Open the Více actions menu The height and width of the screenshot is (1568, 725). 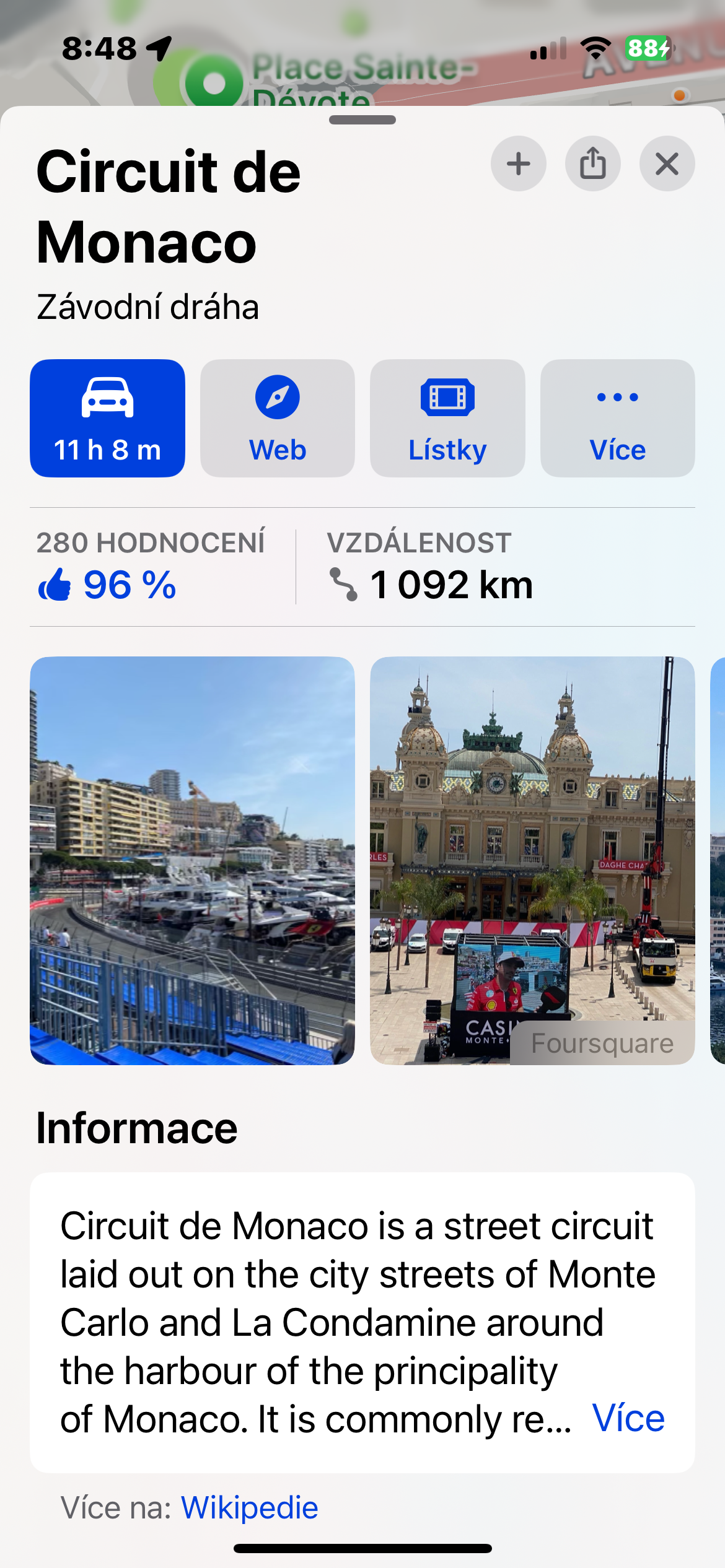[617, 418]
